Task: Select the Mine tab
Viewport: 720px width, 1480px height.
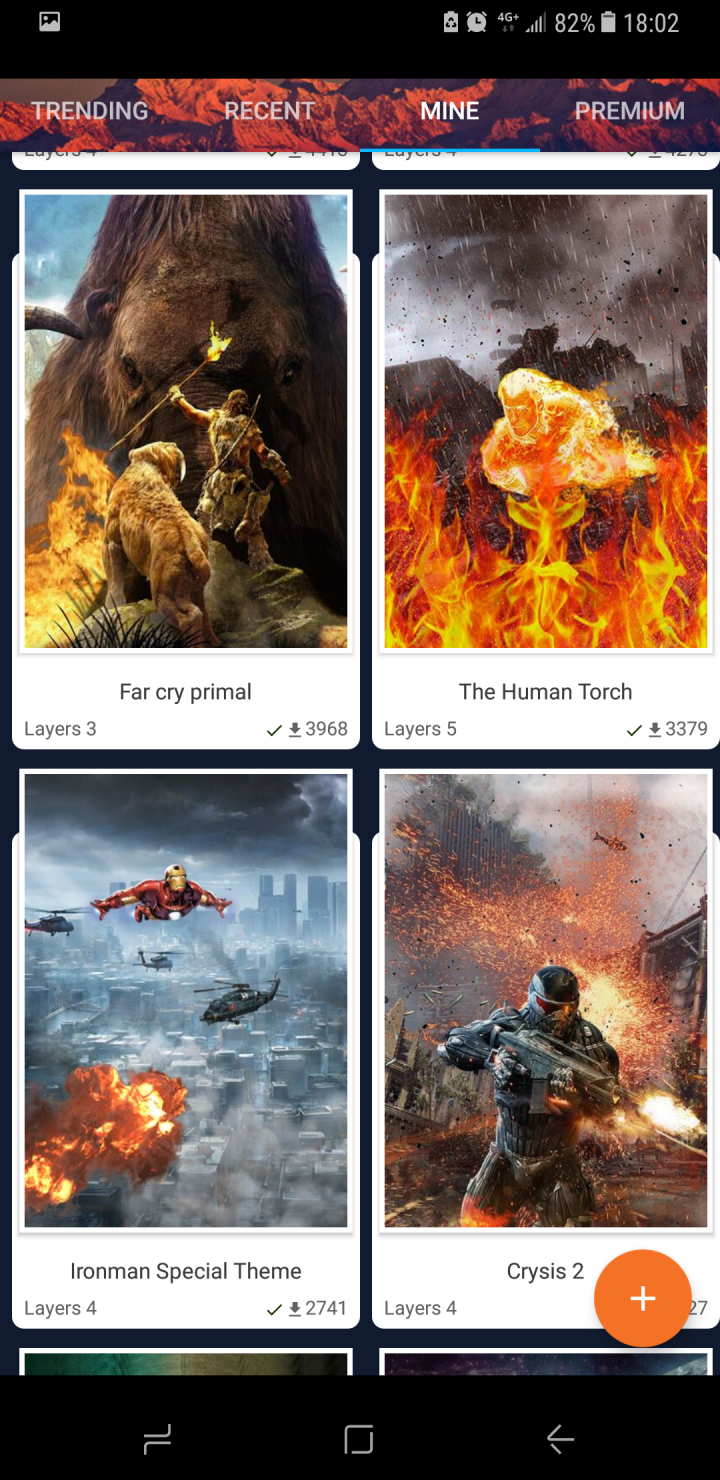Action: point(450,111)
